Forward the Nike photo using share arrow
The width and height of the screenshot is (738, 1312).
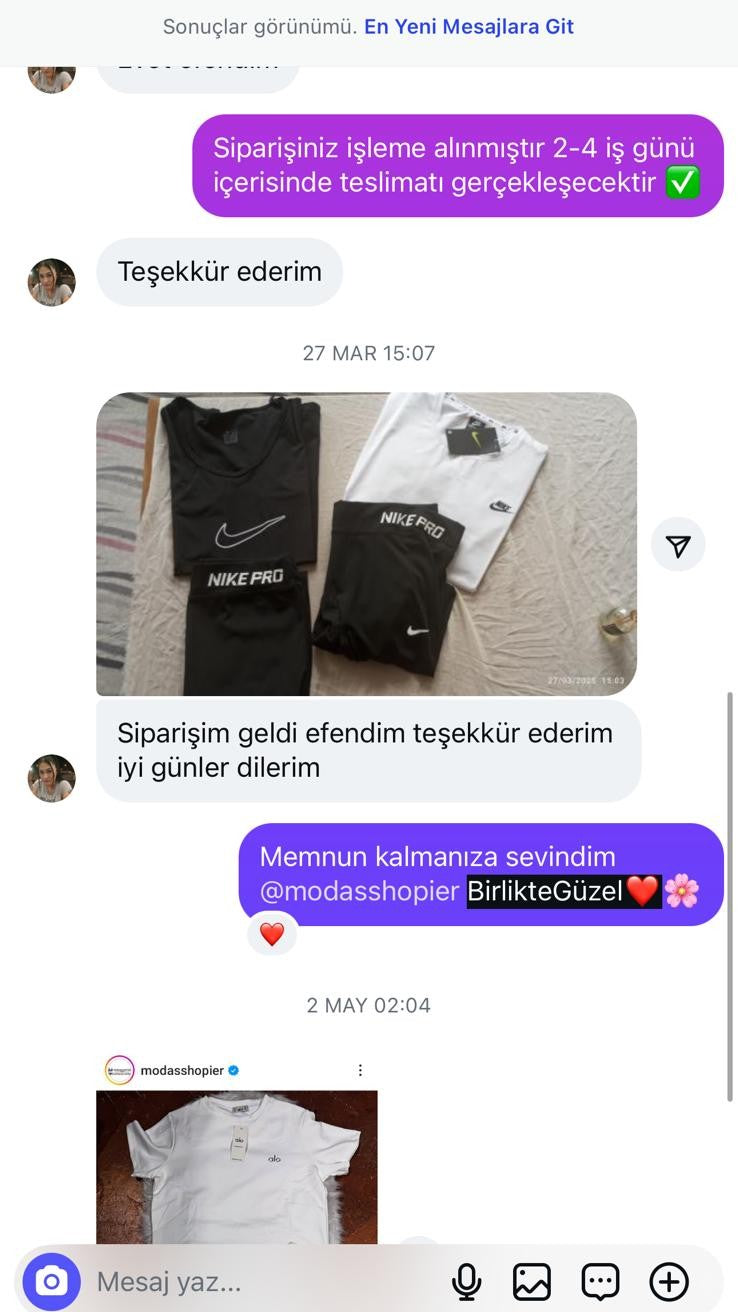coord(678,545)
